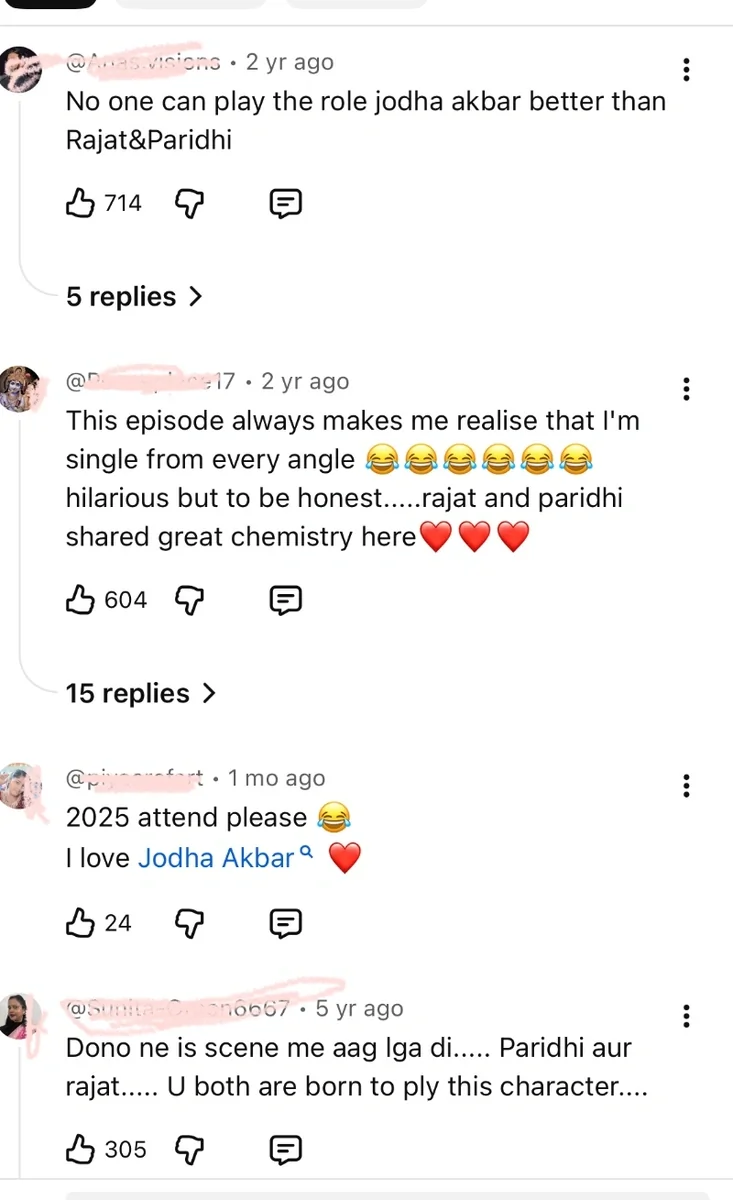
Task: Like the 'Dono ne is scene' comment
Action: (80, 1150)
